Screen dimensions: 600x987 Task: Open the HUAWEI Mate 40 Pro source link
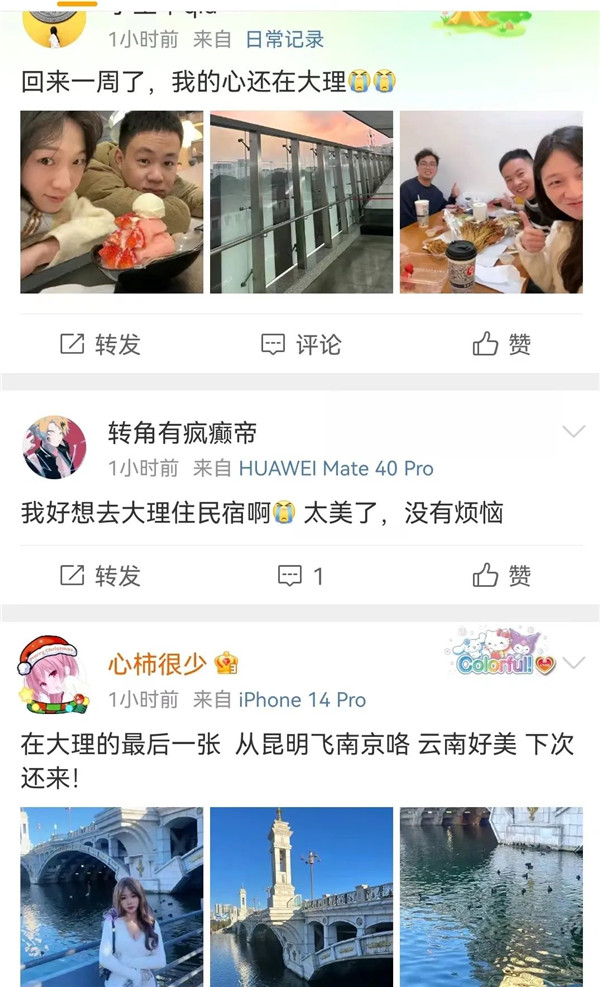tap(336, 468)
